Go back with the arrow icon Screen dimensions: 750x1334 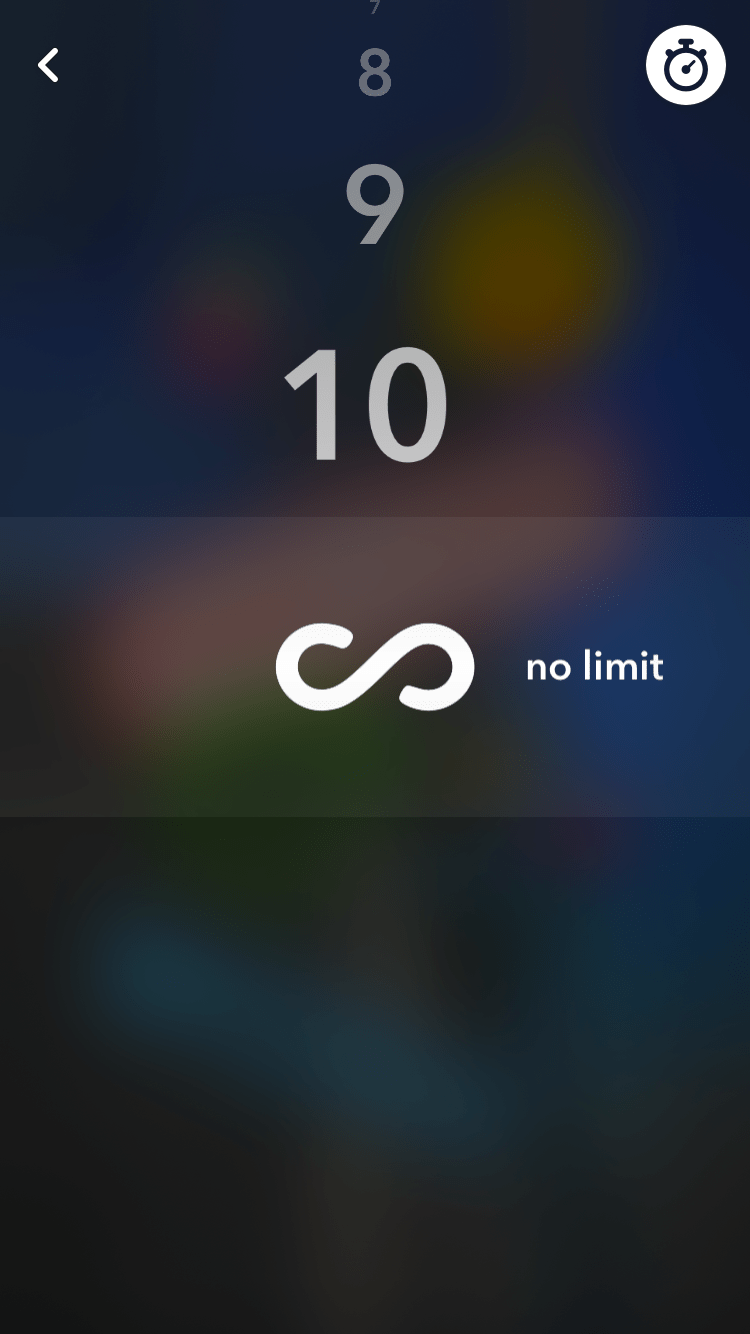tap(48, 66)
